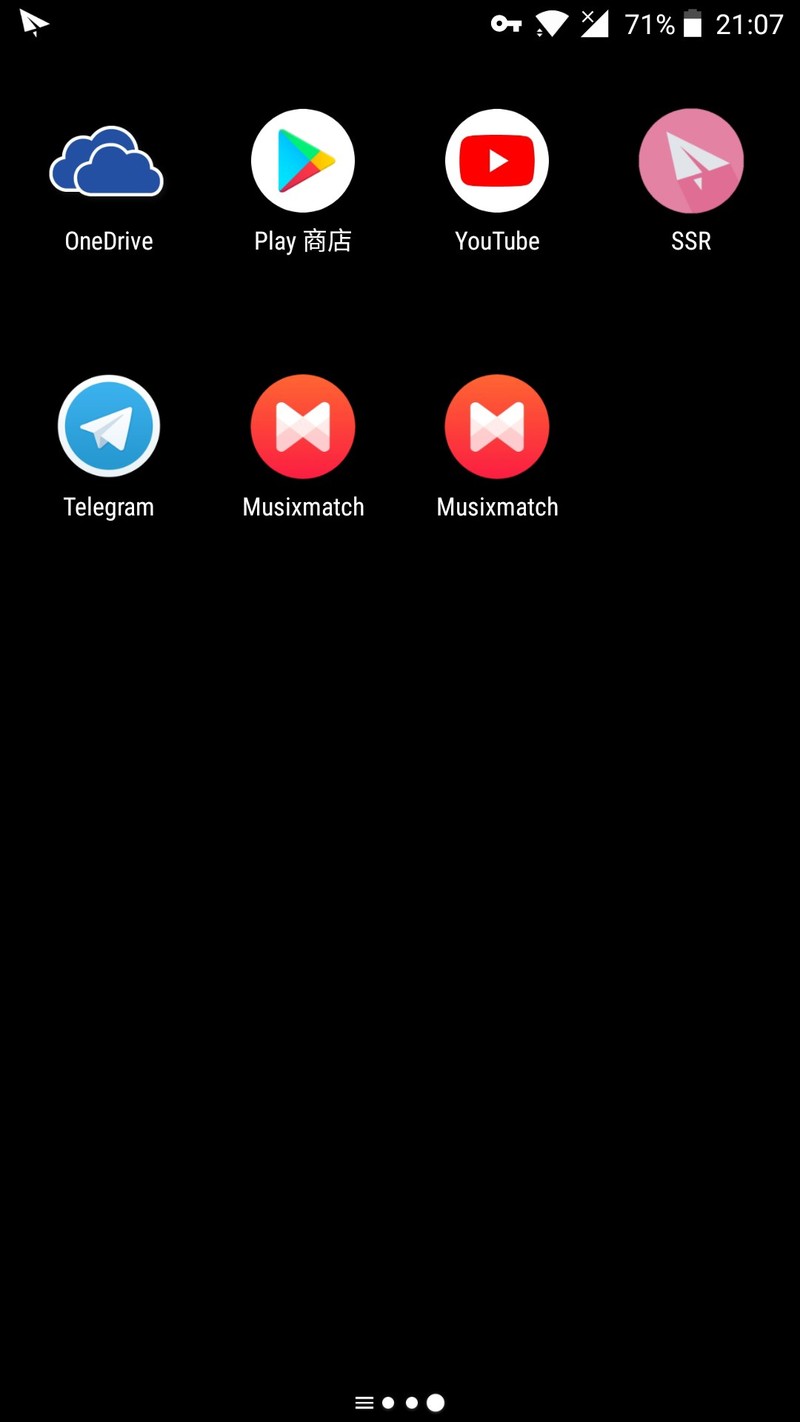Open YouTube

click(497, 162)
